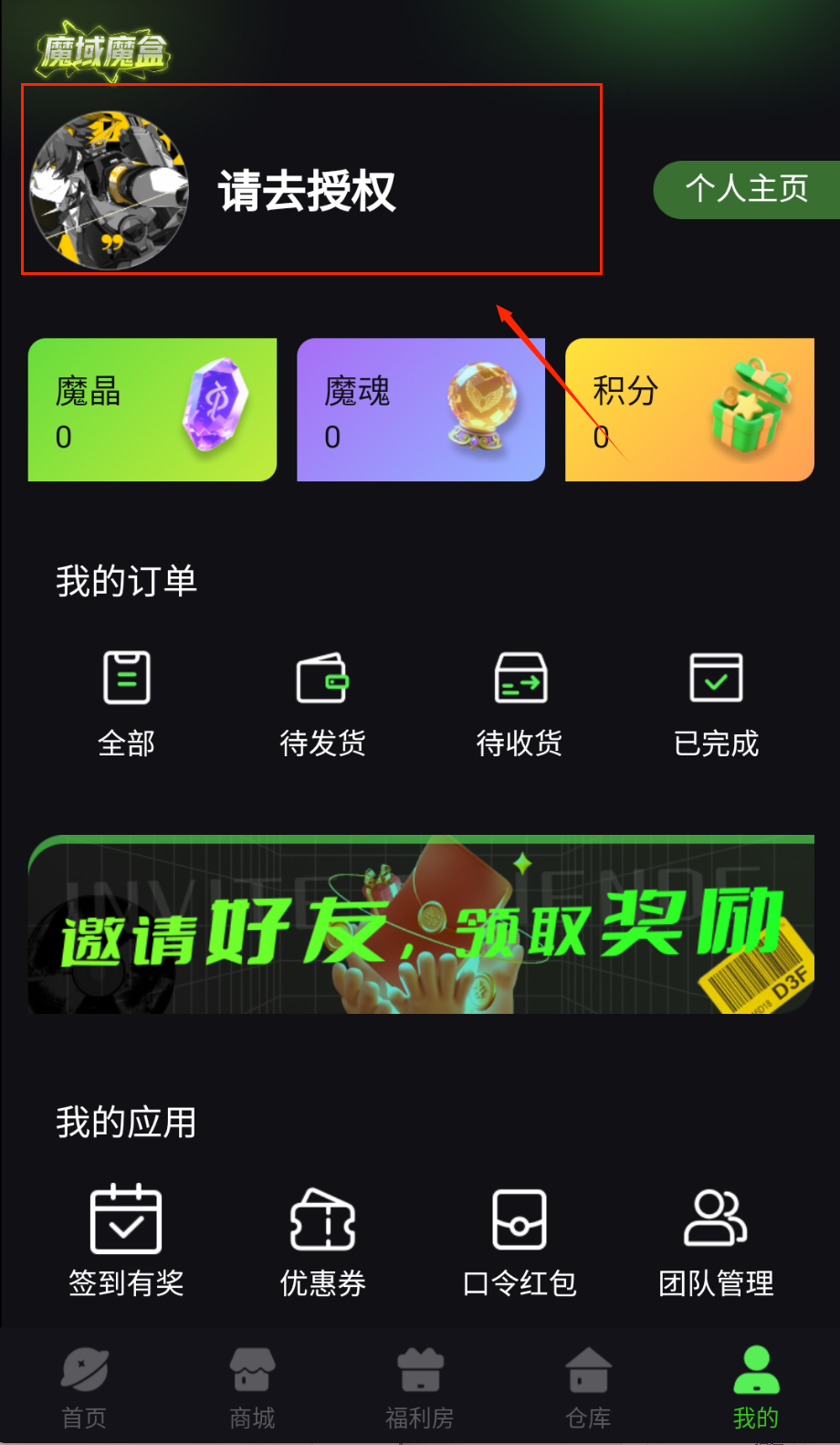Open the 积分 points card
This screenshot has height=1445, width=840.
point(689,409)
